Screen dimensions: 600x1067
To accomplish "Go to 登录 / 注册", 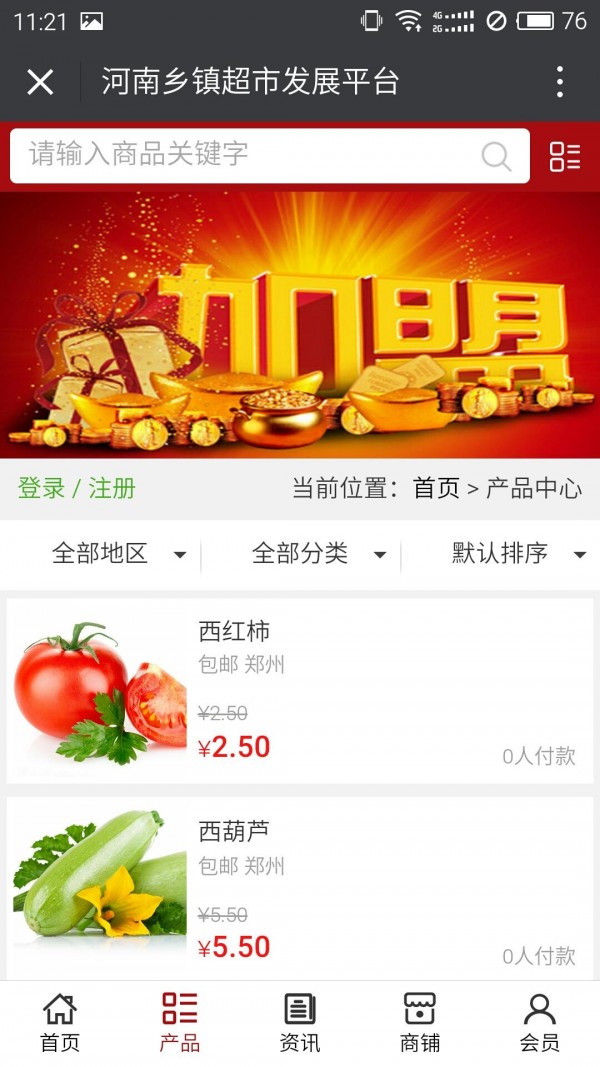I will (77, 488).
